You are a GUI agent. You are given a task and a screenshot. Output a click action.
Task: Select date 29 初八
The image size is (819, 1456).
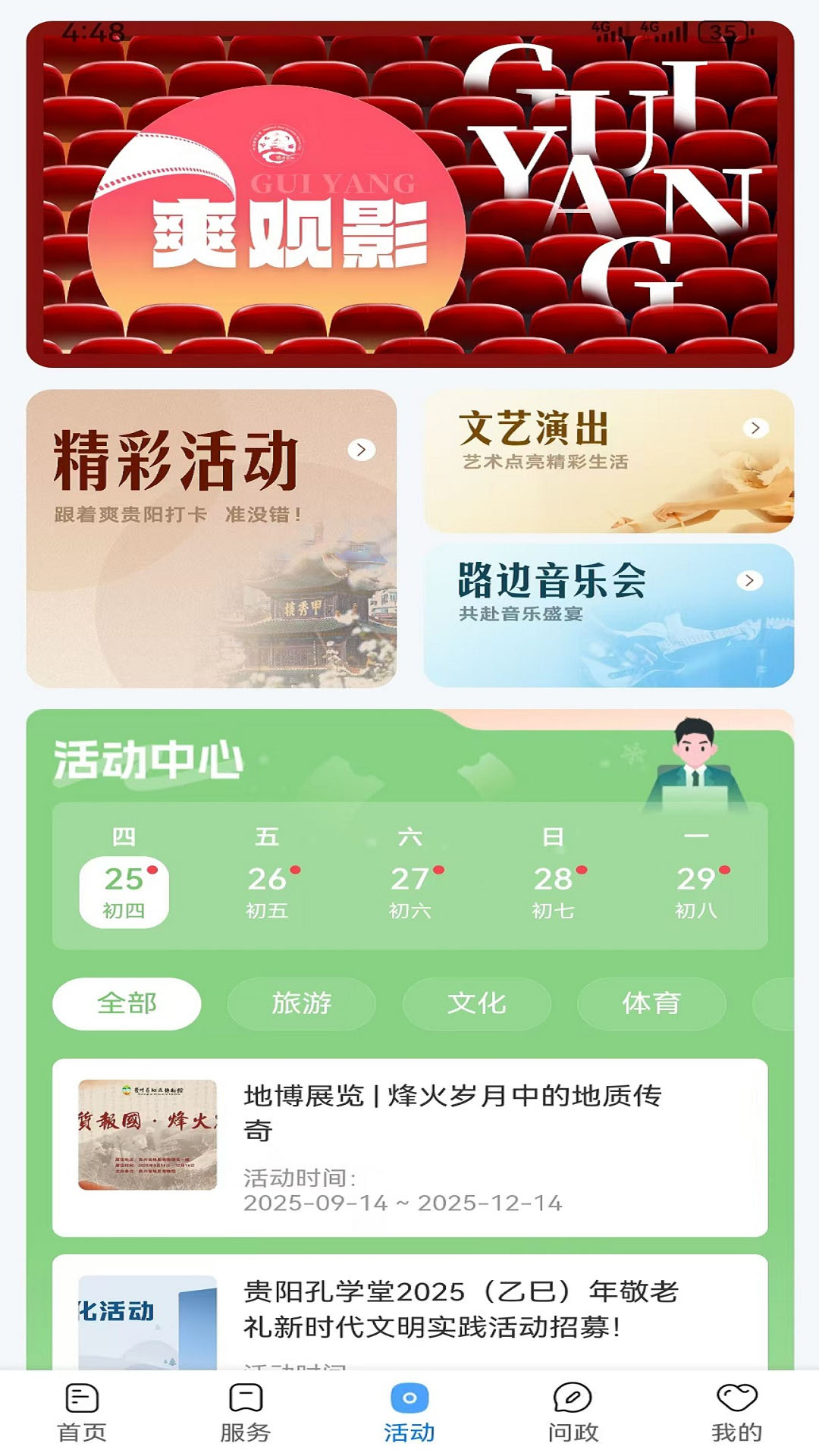coord(696,891)
